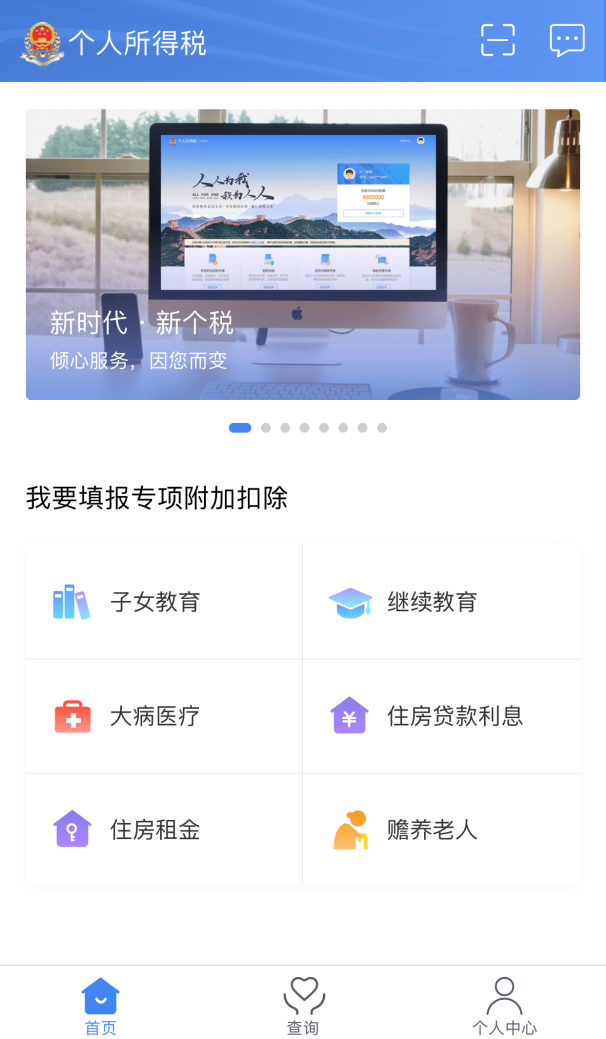
Task: Select 子女教育 deduction
Action: 164,602
